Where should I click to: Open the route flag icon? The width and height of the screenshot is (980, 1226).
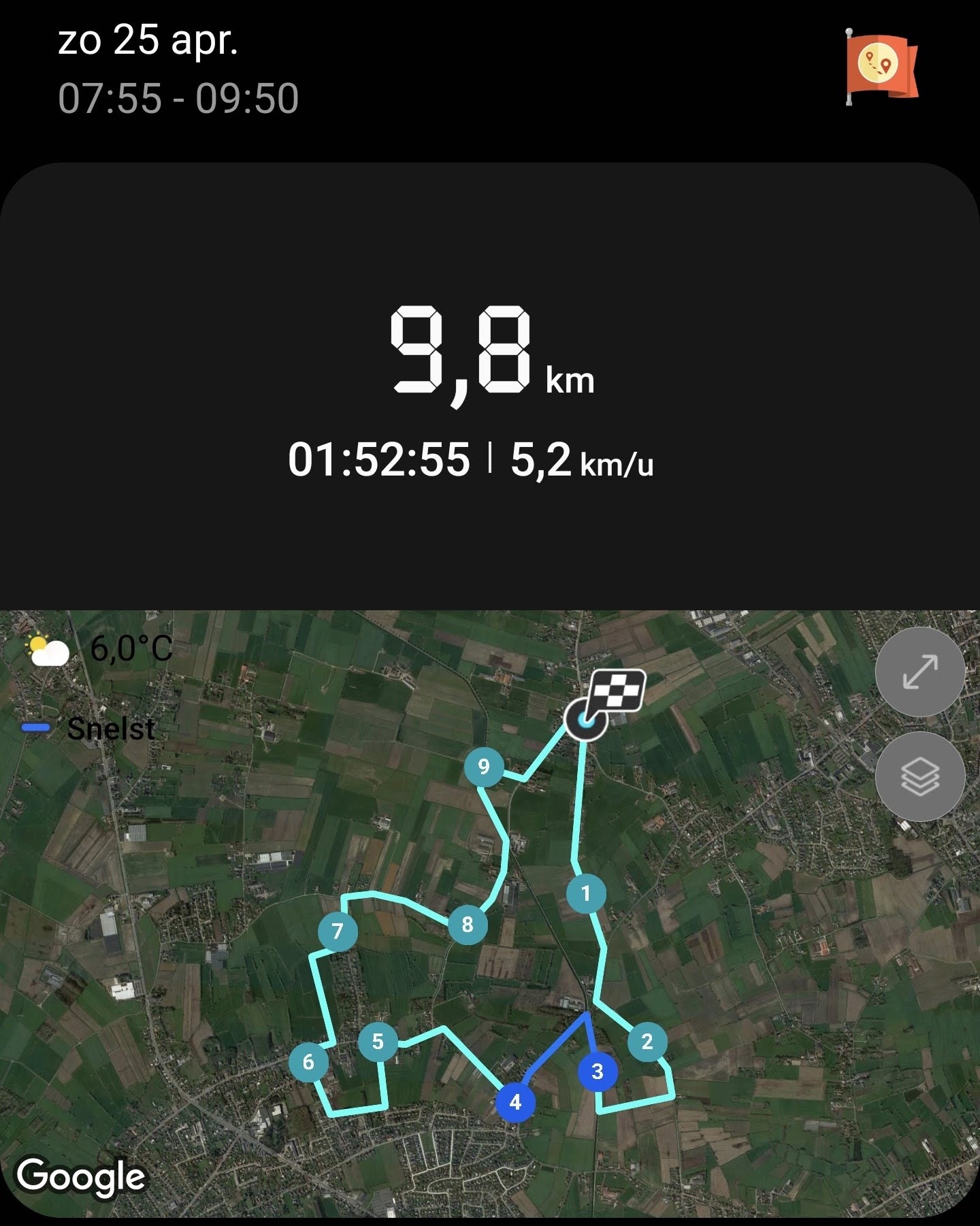(881, 66)
